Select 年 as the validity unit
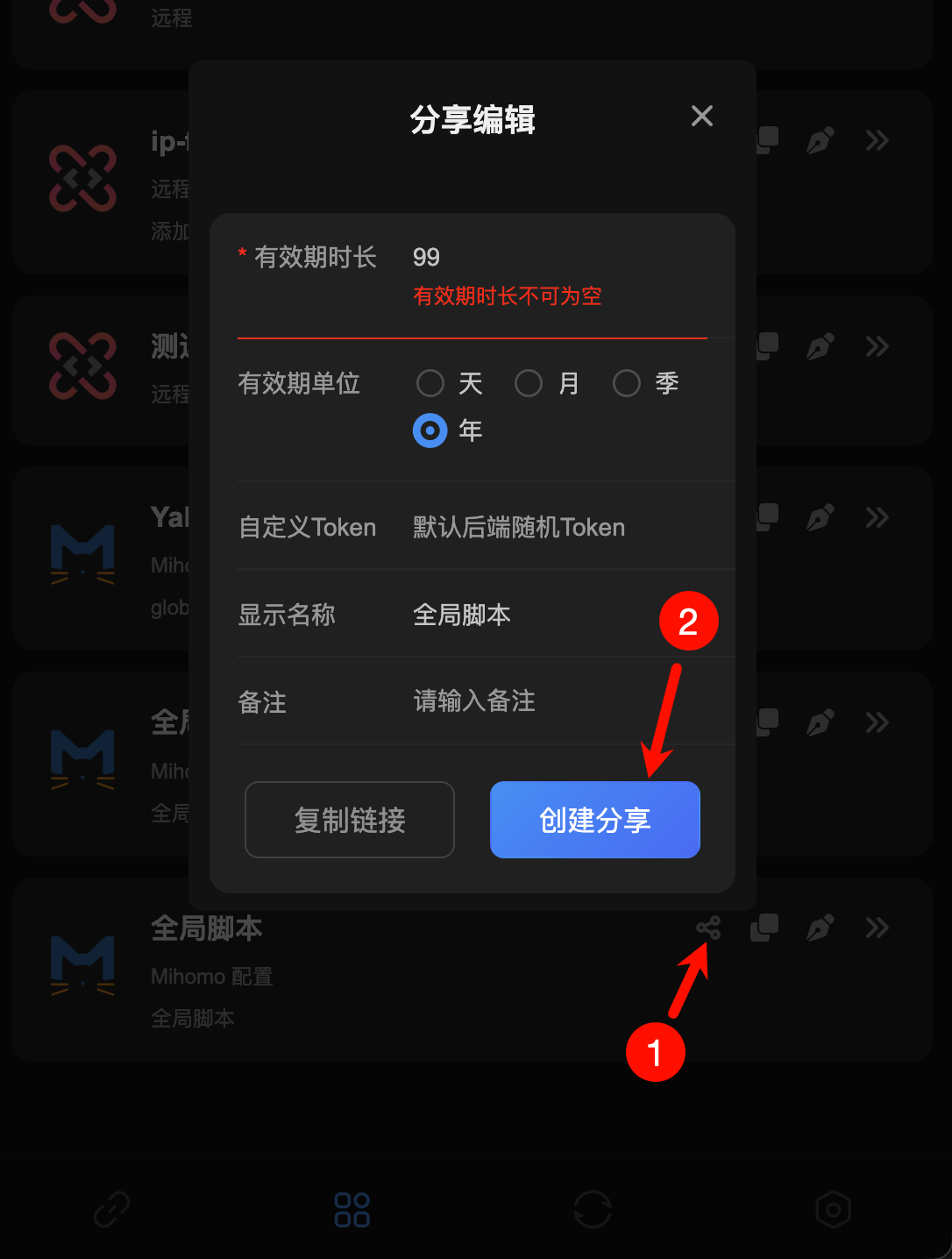952x1259 pixels. click(430, 430)
